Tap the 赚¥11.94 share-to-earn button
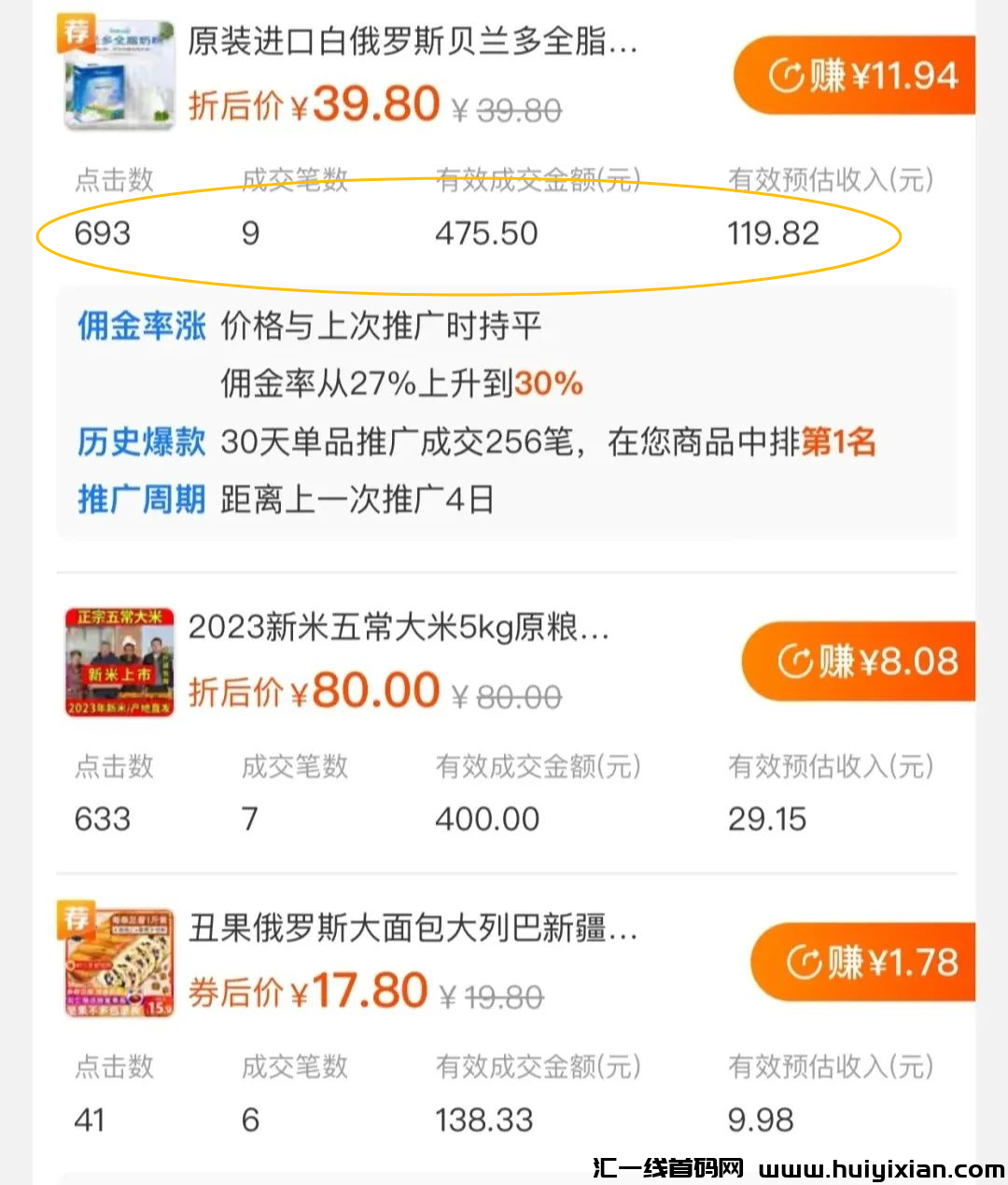The height and width of the screenshot is (1185, 1008). [857, 77]
